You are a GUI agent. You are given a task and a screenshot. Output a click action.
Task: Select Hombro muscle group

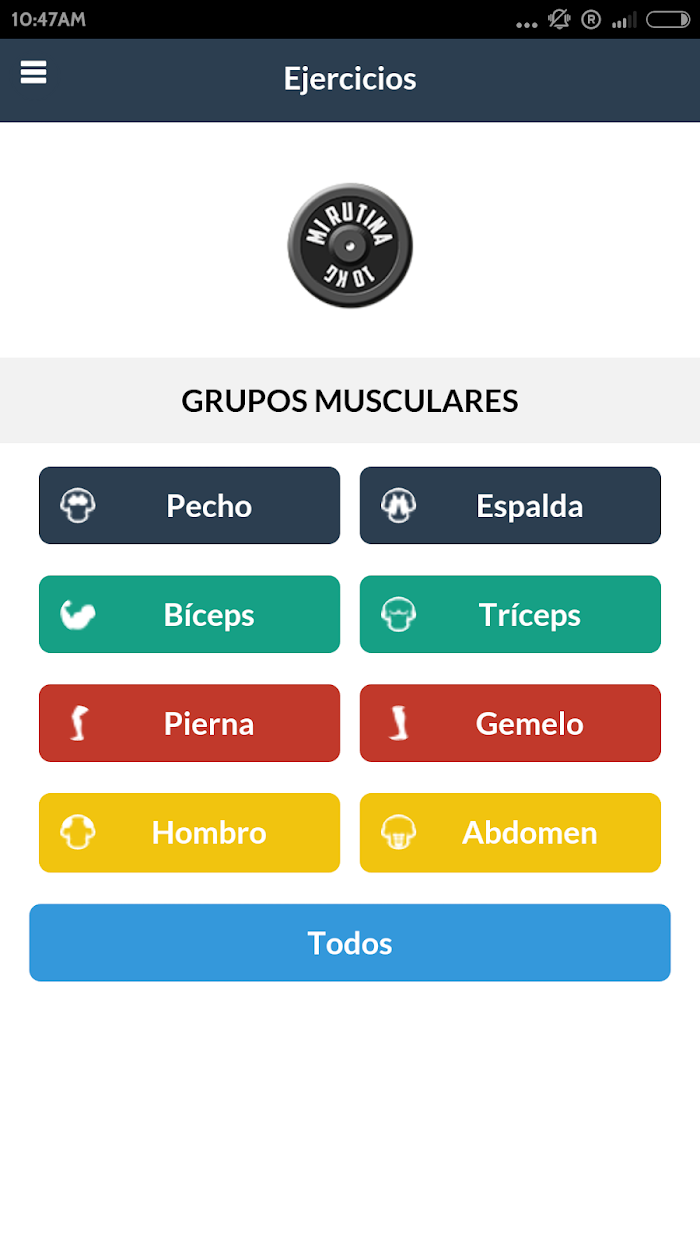click(189, 833)
